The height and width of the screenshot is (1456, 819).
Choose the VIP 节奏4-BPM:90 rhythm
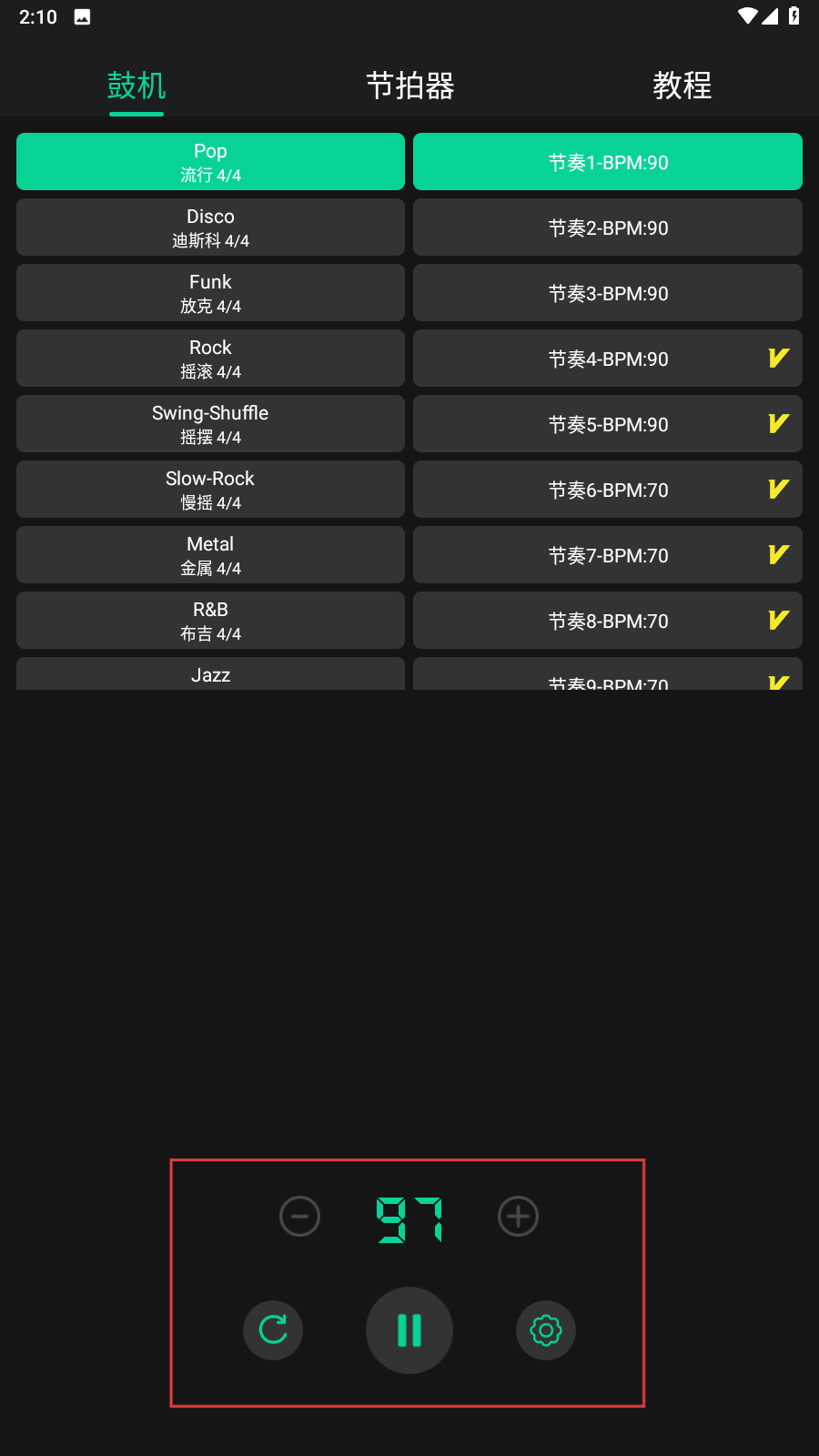coord(607,359)
